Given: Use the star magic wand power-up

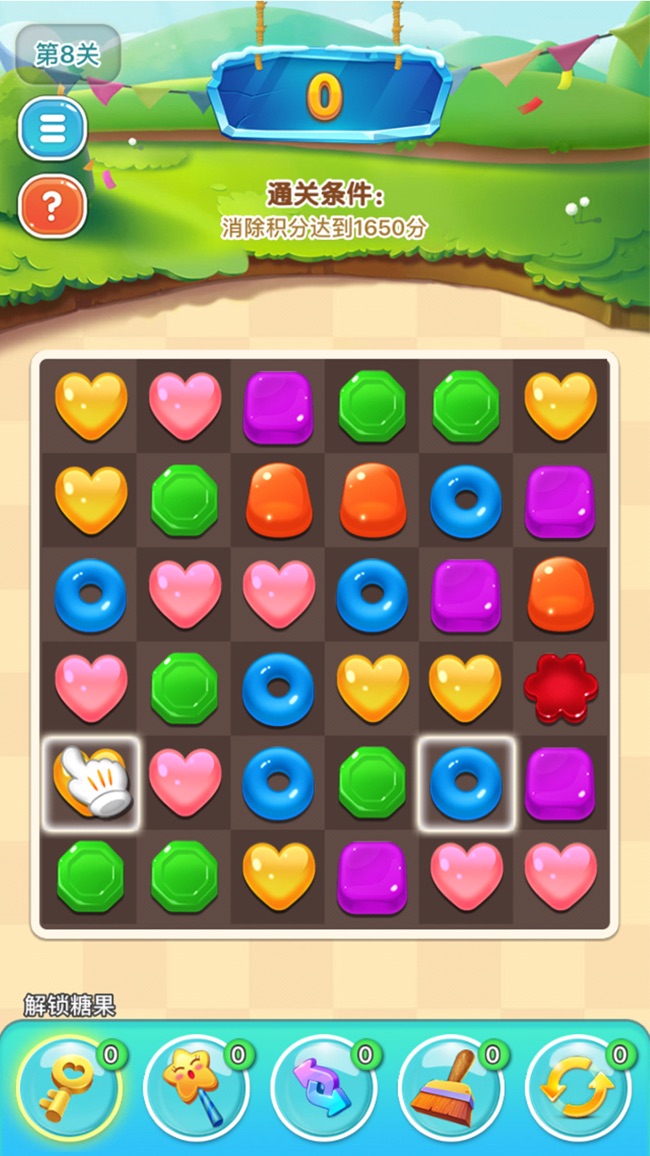Looking at the screenshot, I should (196, 1088).
